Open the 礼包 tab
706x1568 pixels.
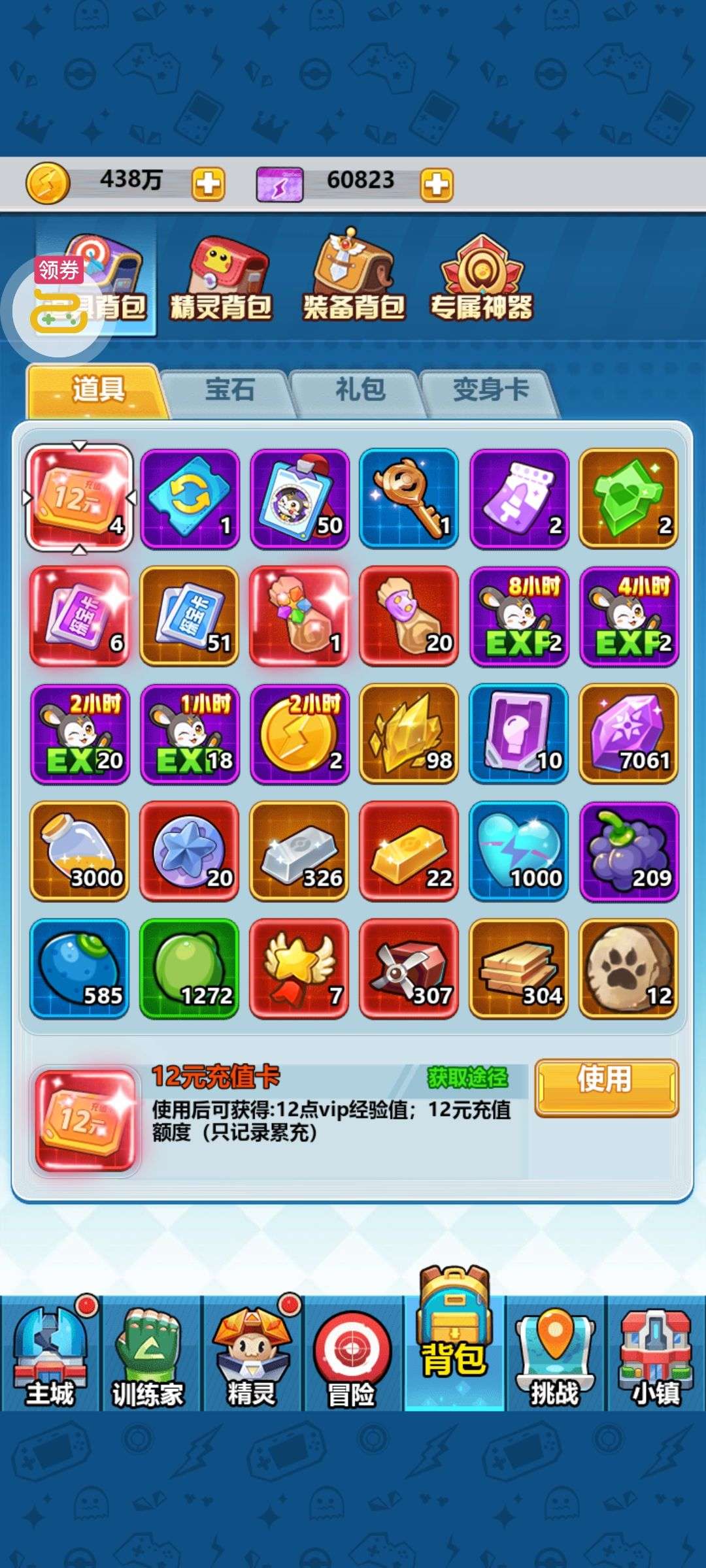[x=360, y=391]
